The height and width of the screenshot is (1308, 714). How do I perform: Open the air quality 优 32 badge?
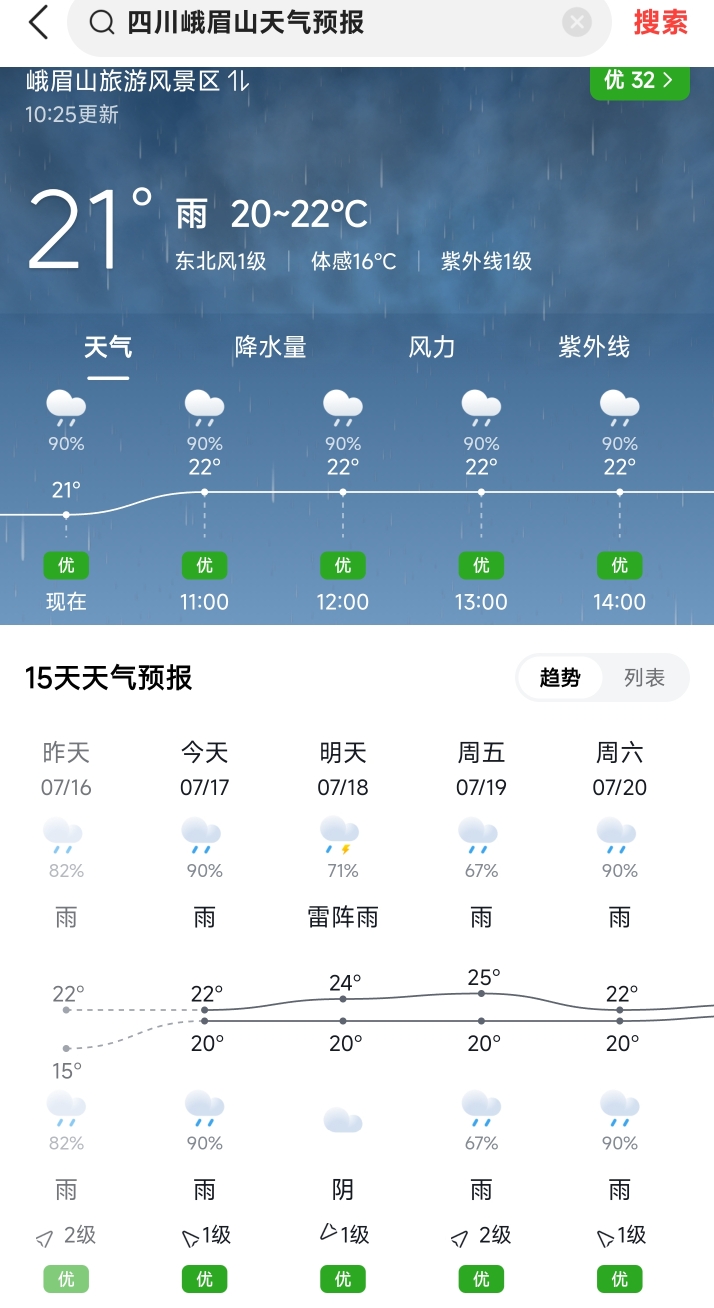point(639,81)
